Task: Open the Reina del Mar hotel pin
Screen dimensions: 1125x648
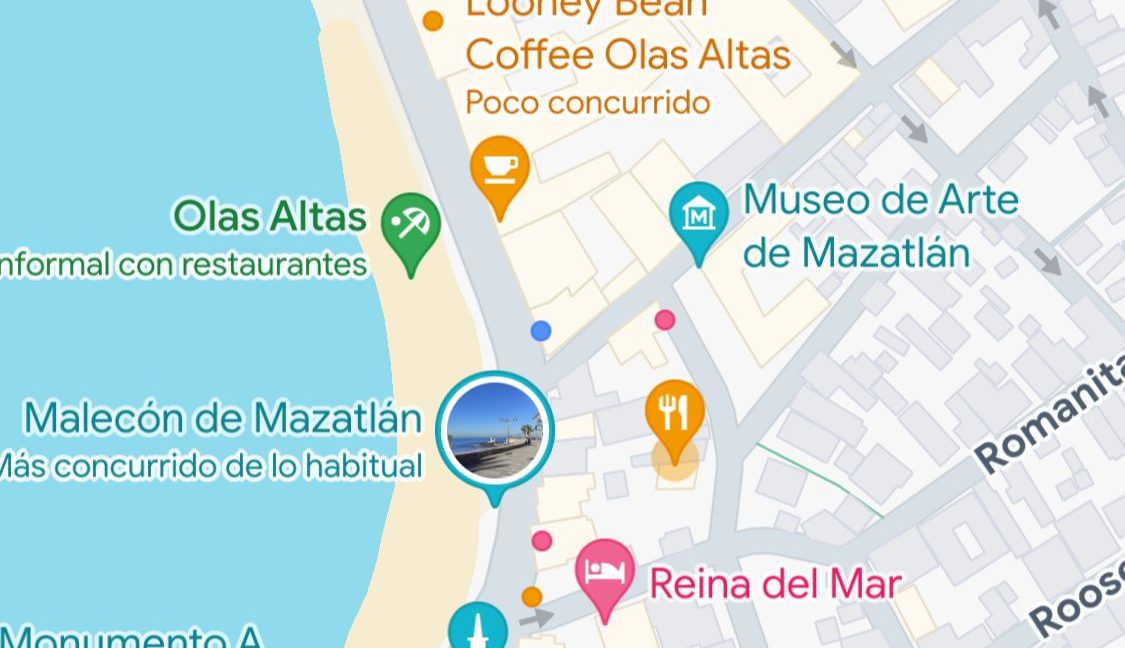Action: tap(604, 573)
